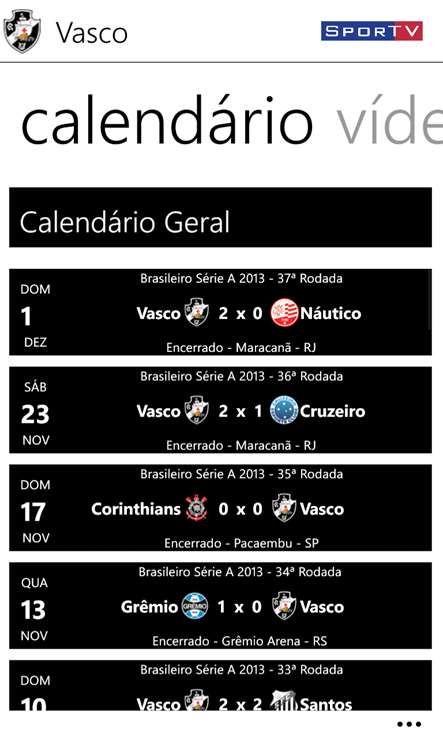Switch to the vídeos pivot tab

[x=389, y=122]
